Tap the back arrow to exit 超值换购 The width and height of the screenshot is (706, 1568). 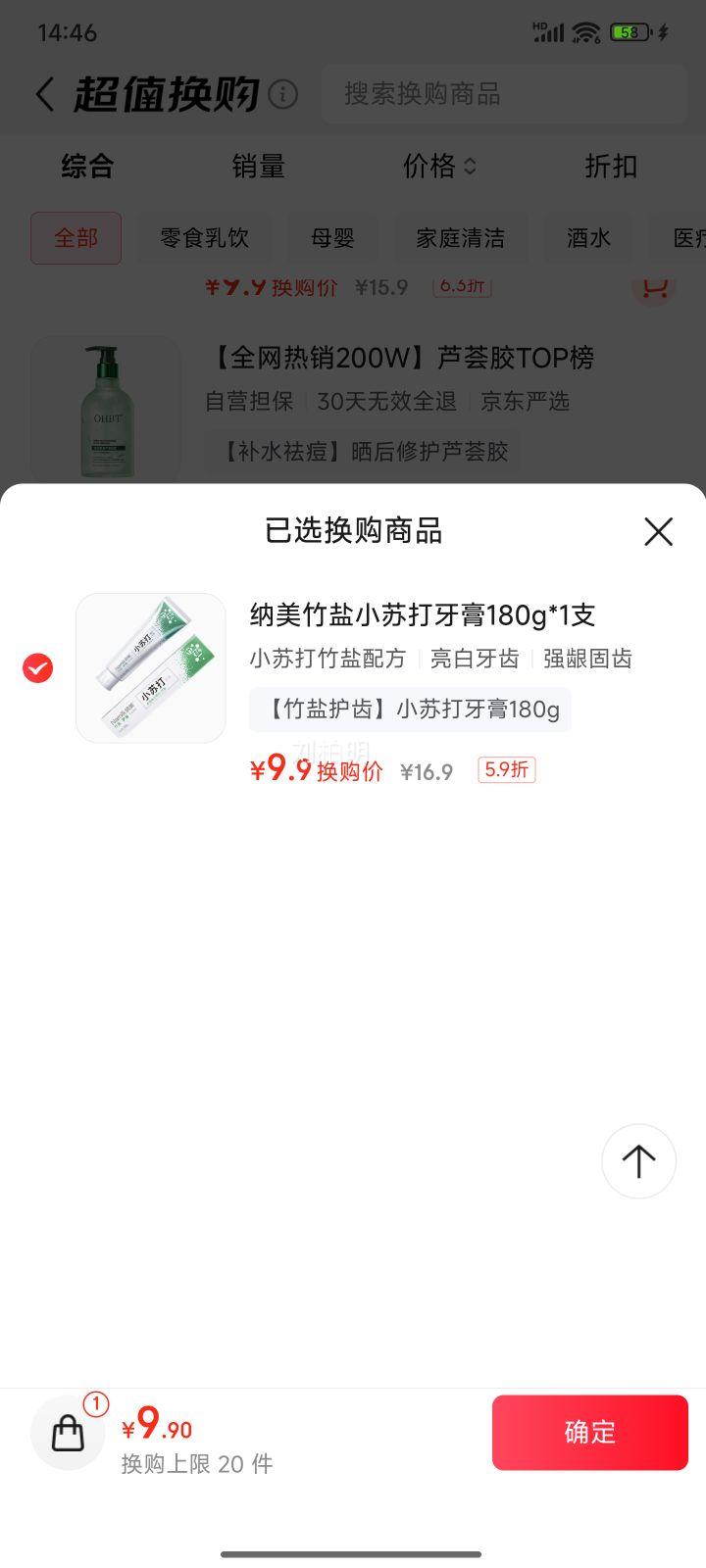point(43,94)
